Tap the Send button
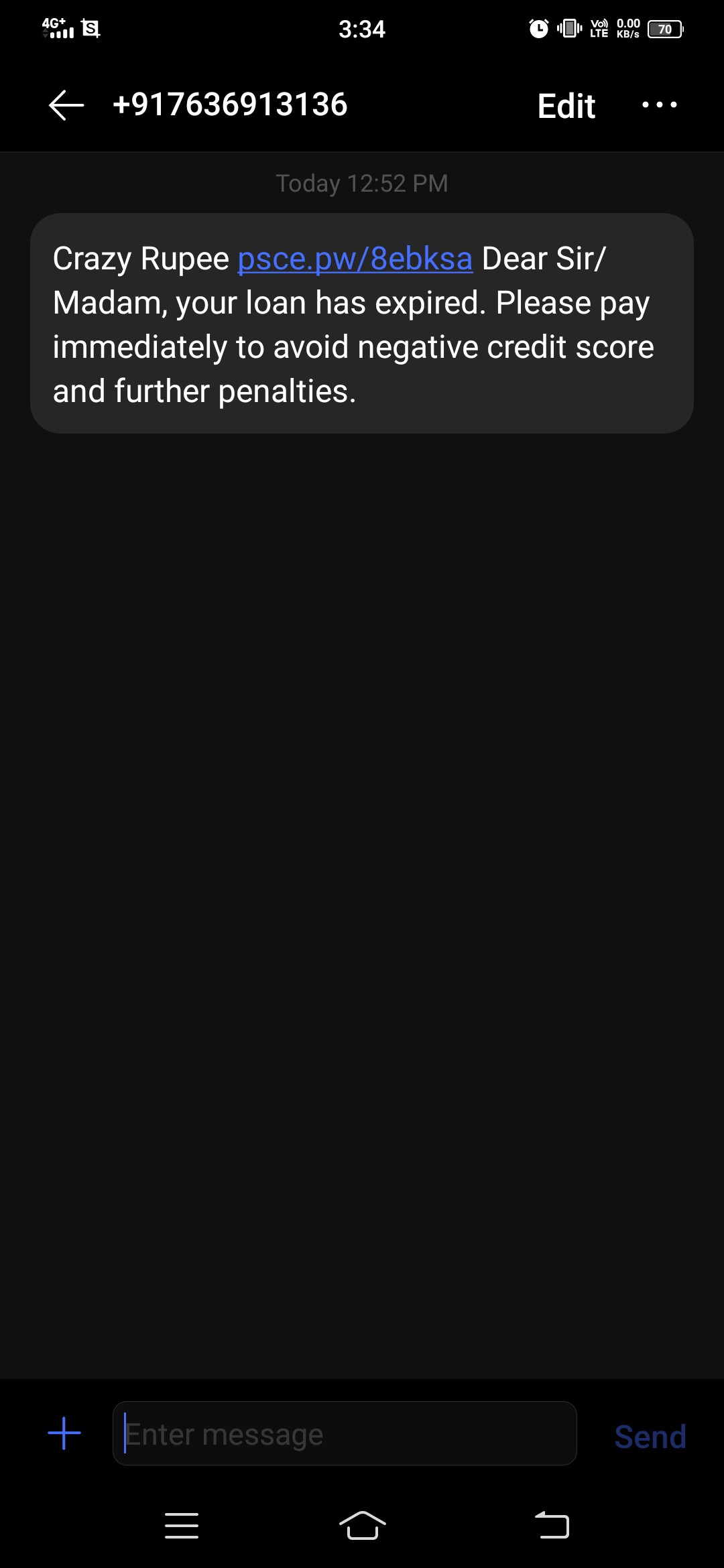 pos(650,1436)
